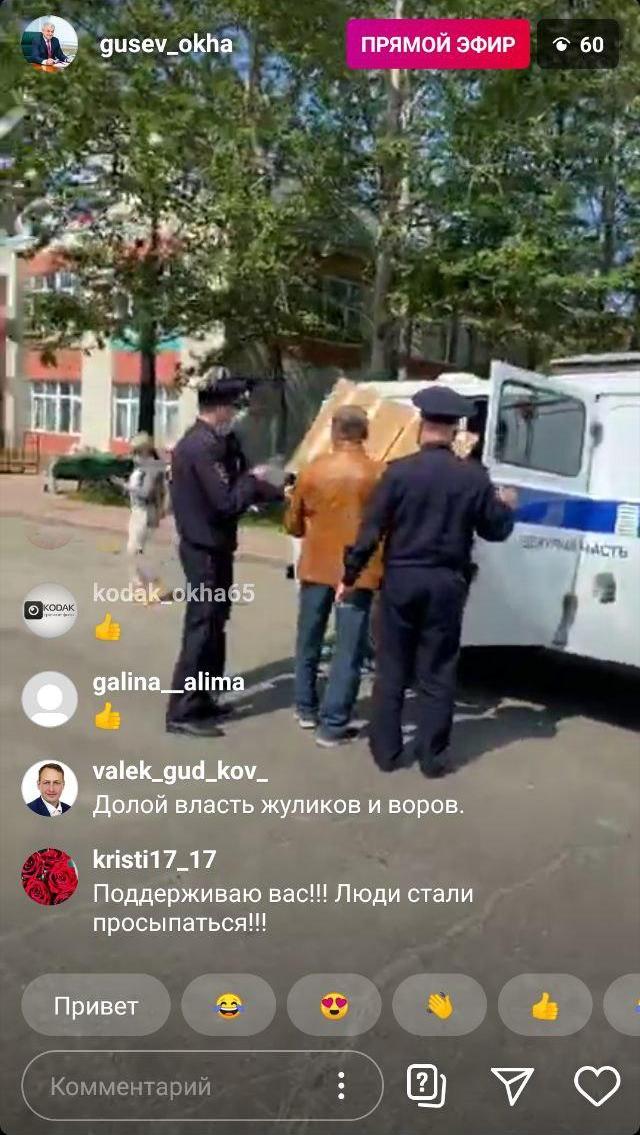Send the clapping hands emoji reaction
This screenshot has width=640, height=1135.
[439, 1005]
